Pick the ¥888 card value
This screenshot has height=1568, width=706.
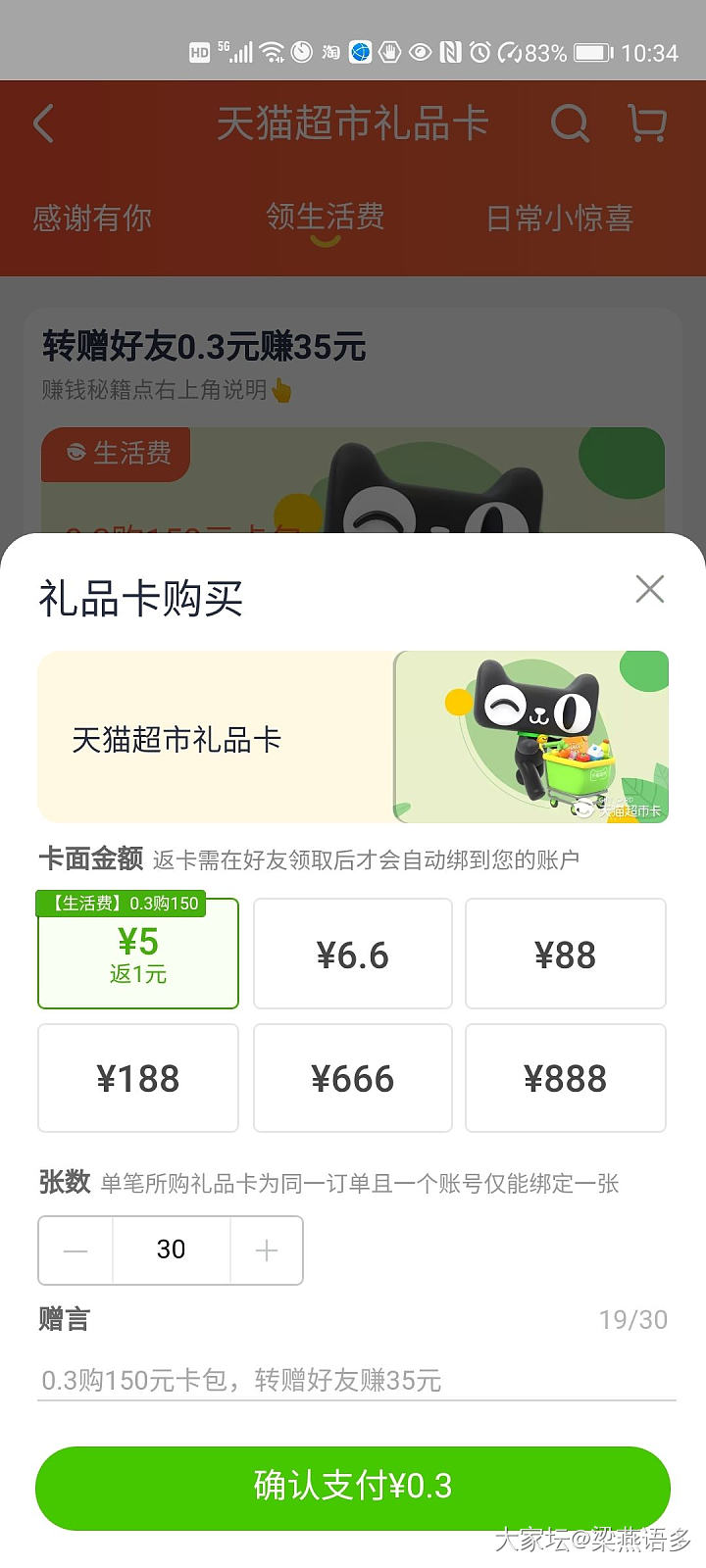pos(565,1079)
